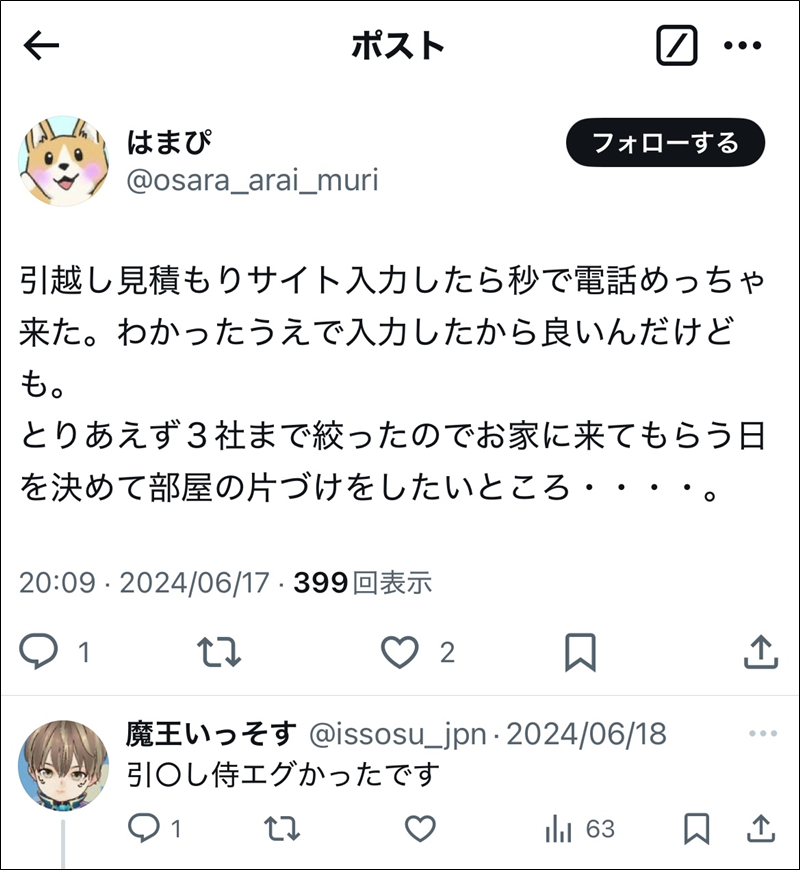The image size is (800, 870).
Task: Reply to はまぴ's post
Action: (40, 652)
